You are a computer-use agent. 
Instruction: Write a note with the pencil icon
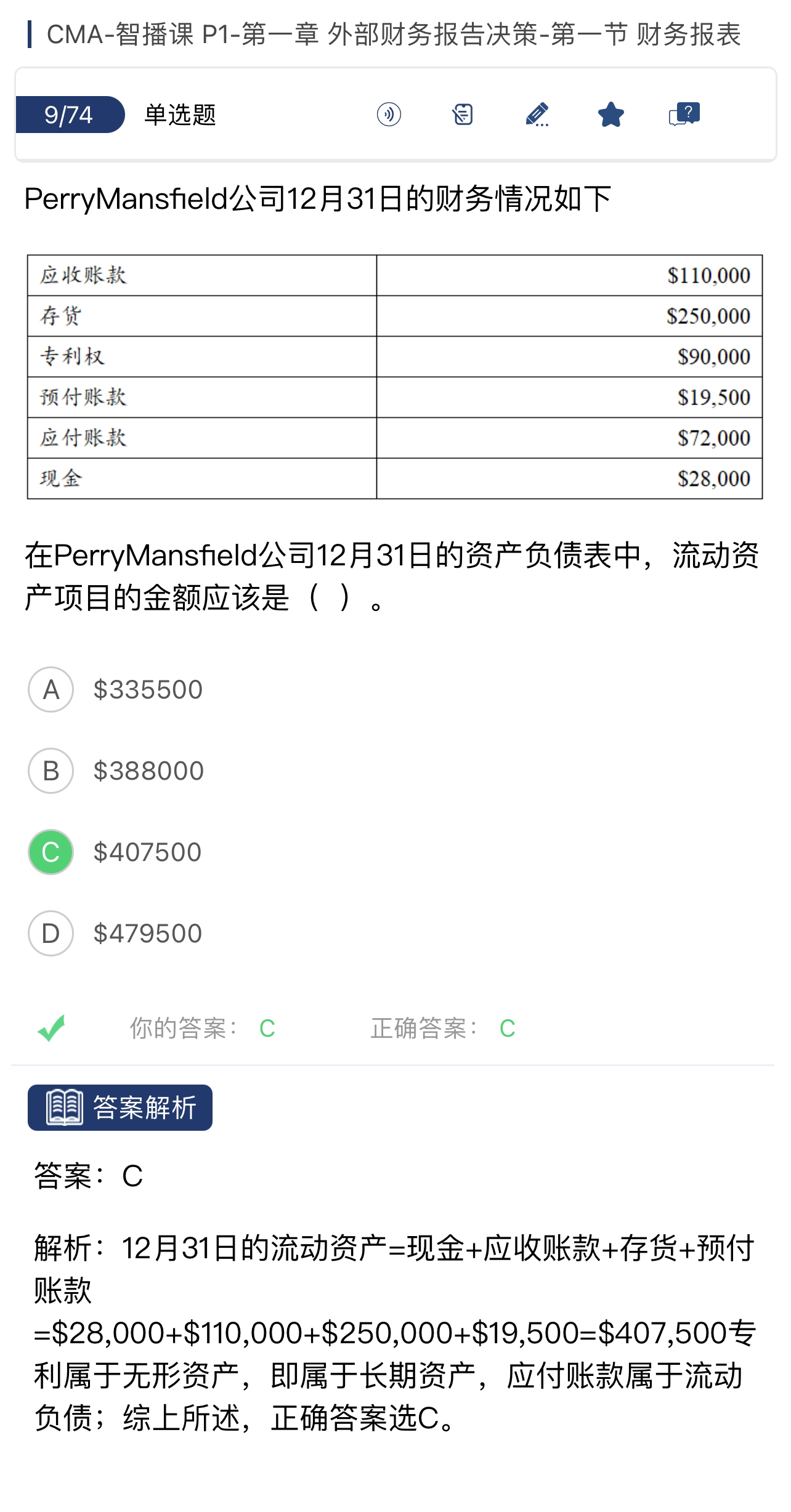pos(537,115)
